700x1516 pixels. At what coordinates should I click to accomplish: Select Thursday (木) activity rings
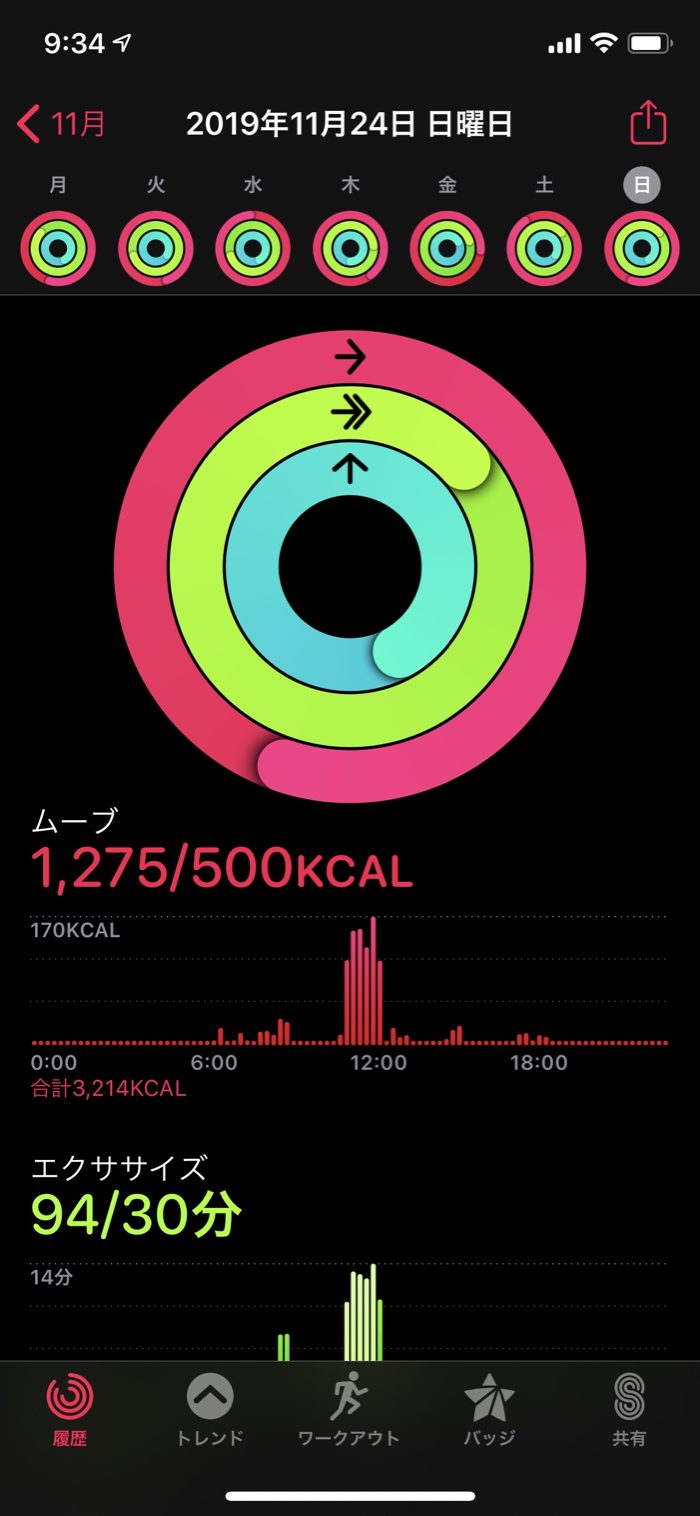tap(350, 248)
